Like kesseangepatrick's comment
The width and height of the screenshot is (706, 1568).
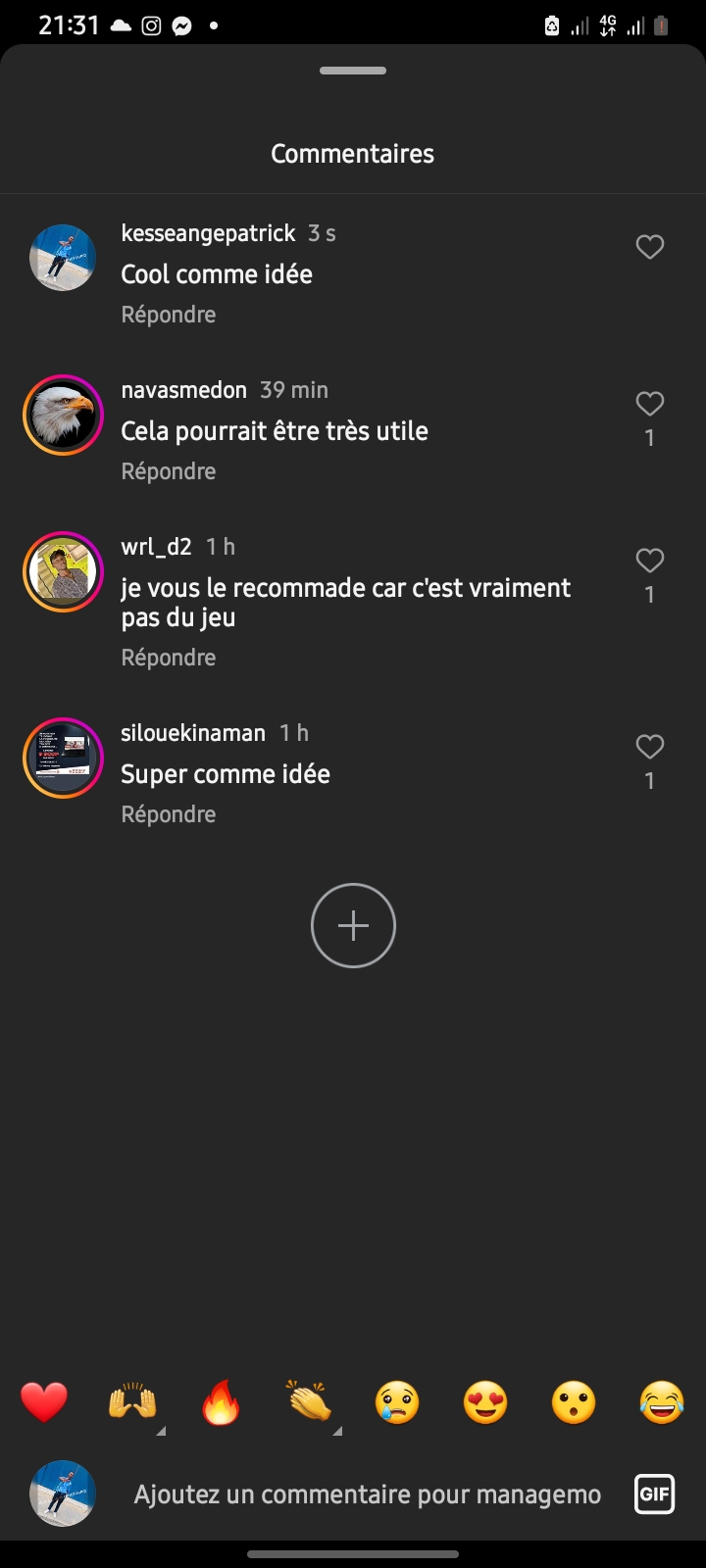(650, 247)
